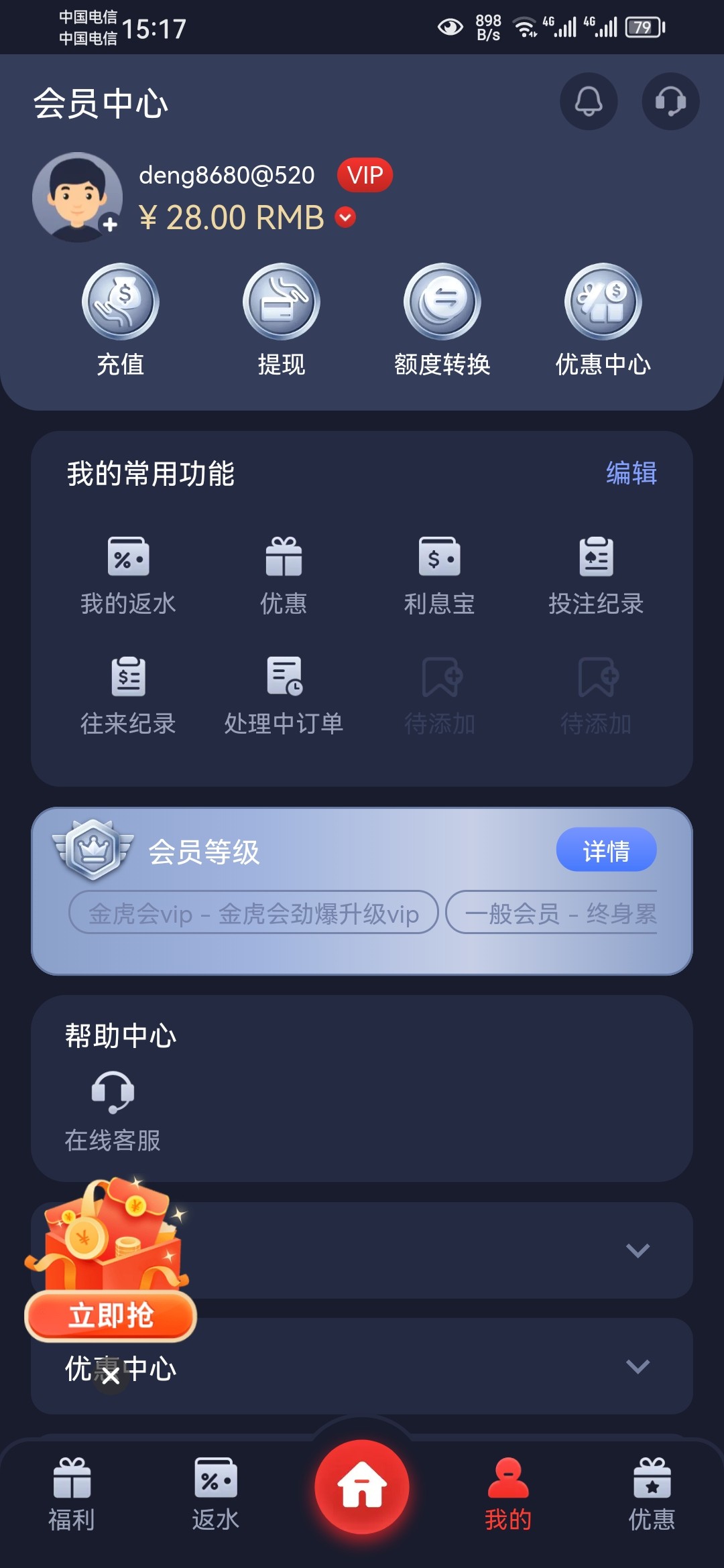Tap the profile avatar to change it
724x1568 pixels.
tap(78, 197)
